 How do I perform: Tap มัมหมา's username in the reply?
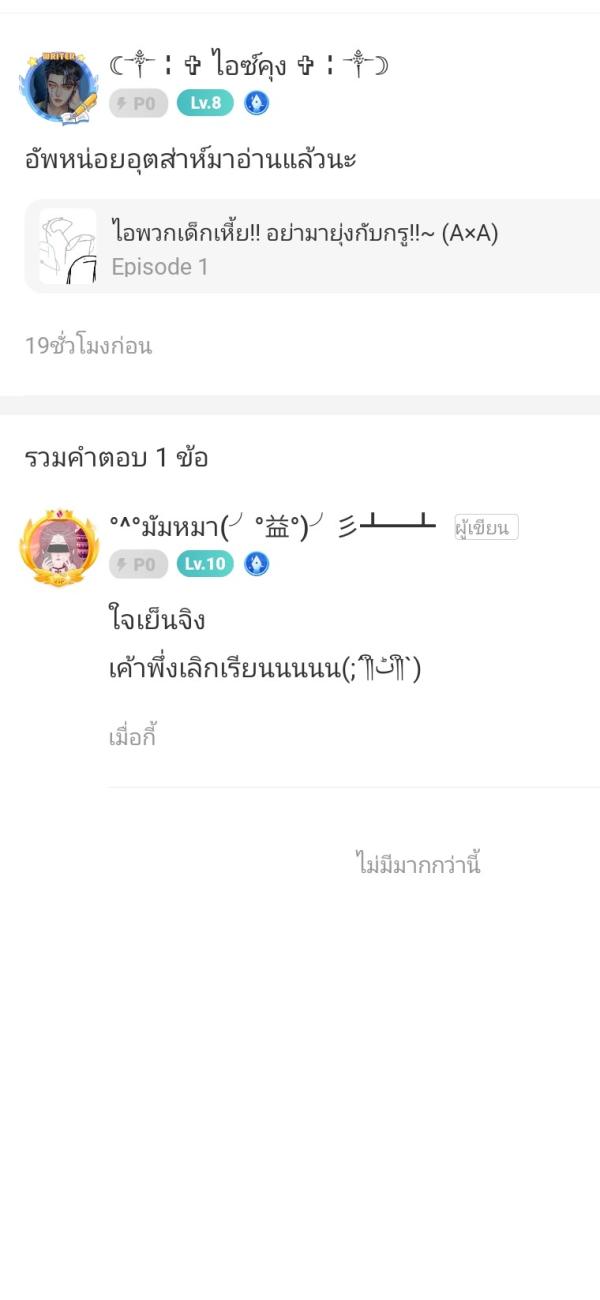point(272,525)
